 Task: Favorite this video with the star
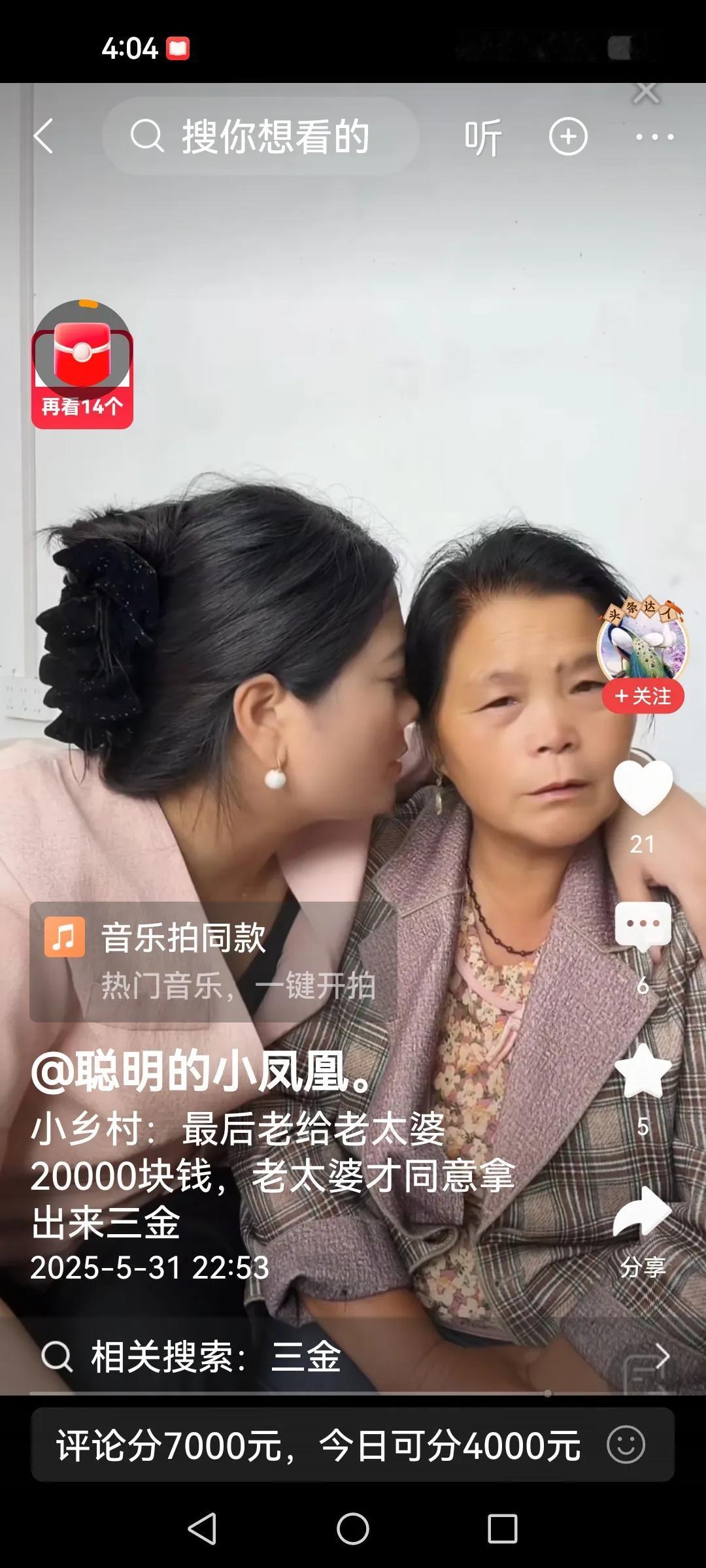[643, 1071]
